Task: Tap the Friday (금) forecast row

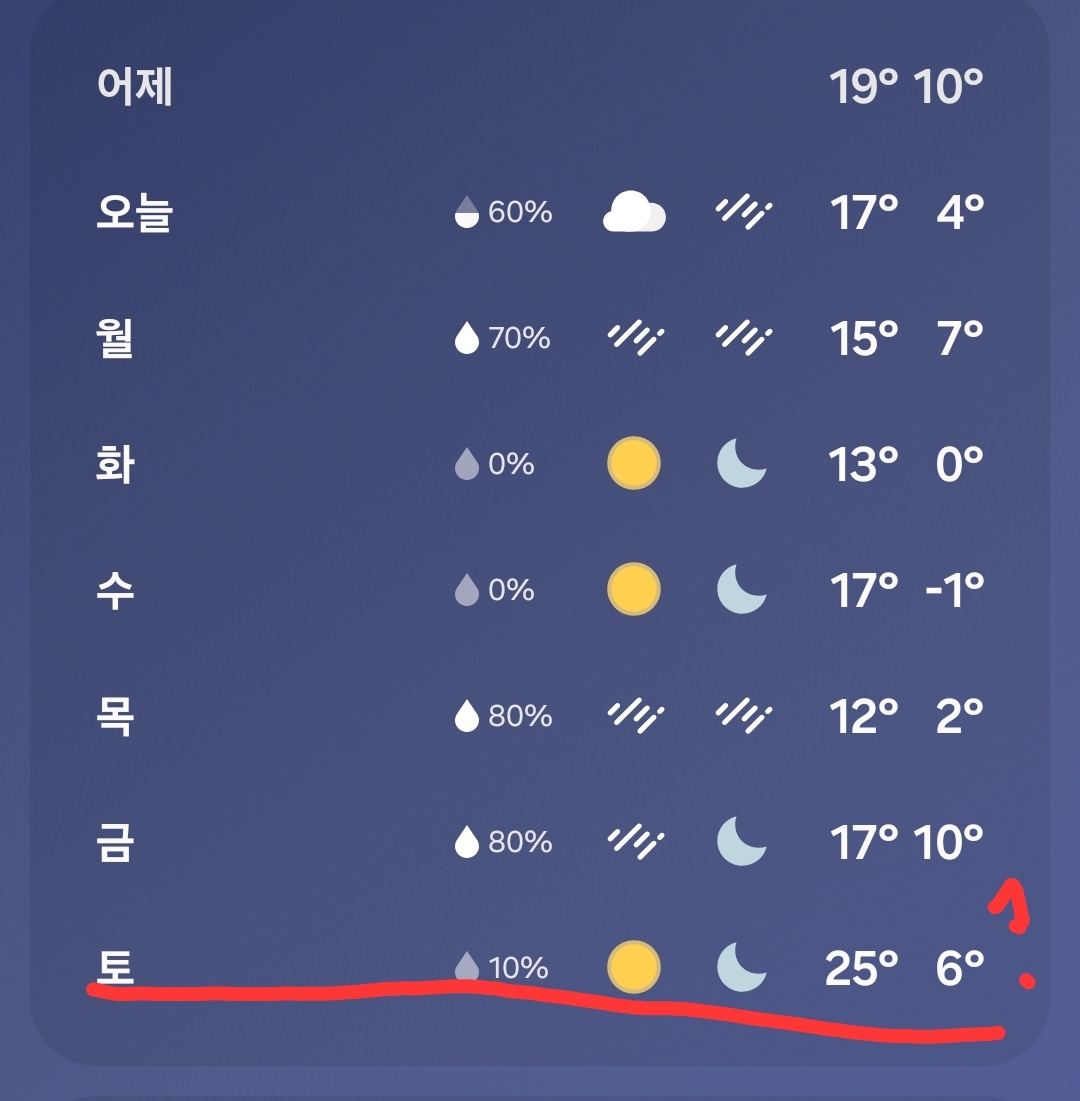Action: 539,841
